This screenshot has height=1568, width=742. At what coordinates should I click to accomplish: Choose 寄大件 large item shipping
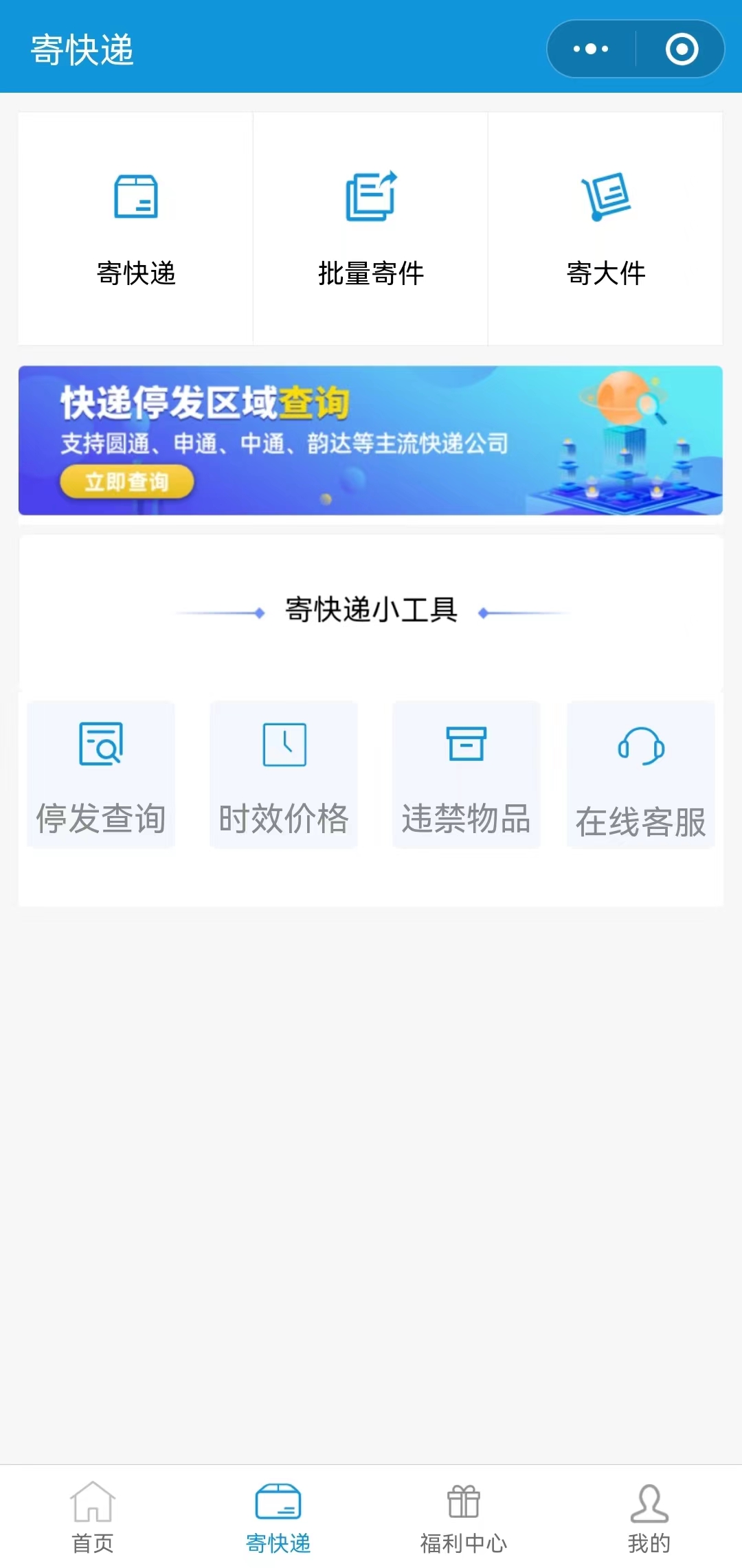click(x=605, y=229)
